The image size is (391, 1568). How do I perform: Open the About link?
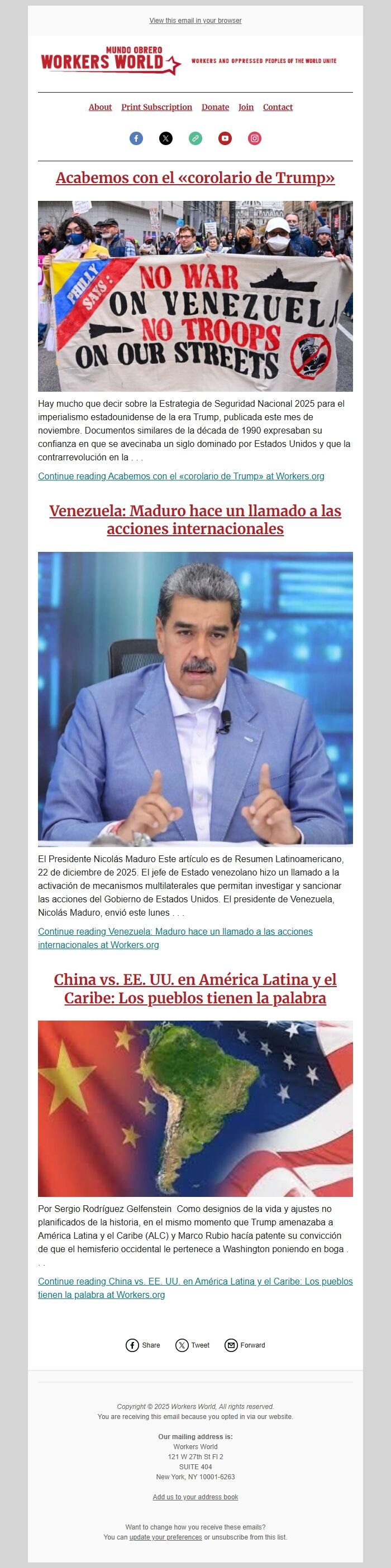click(100, 107)
